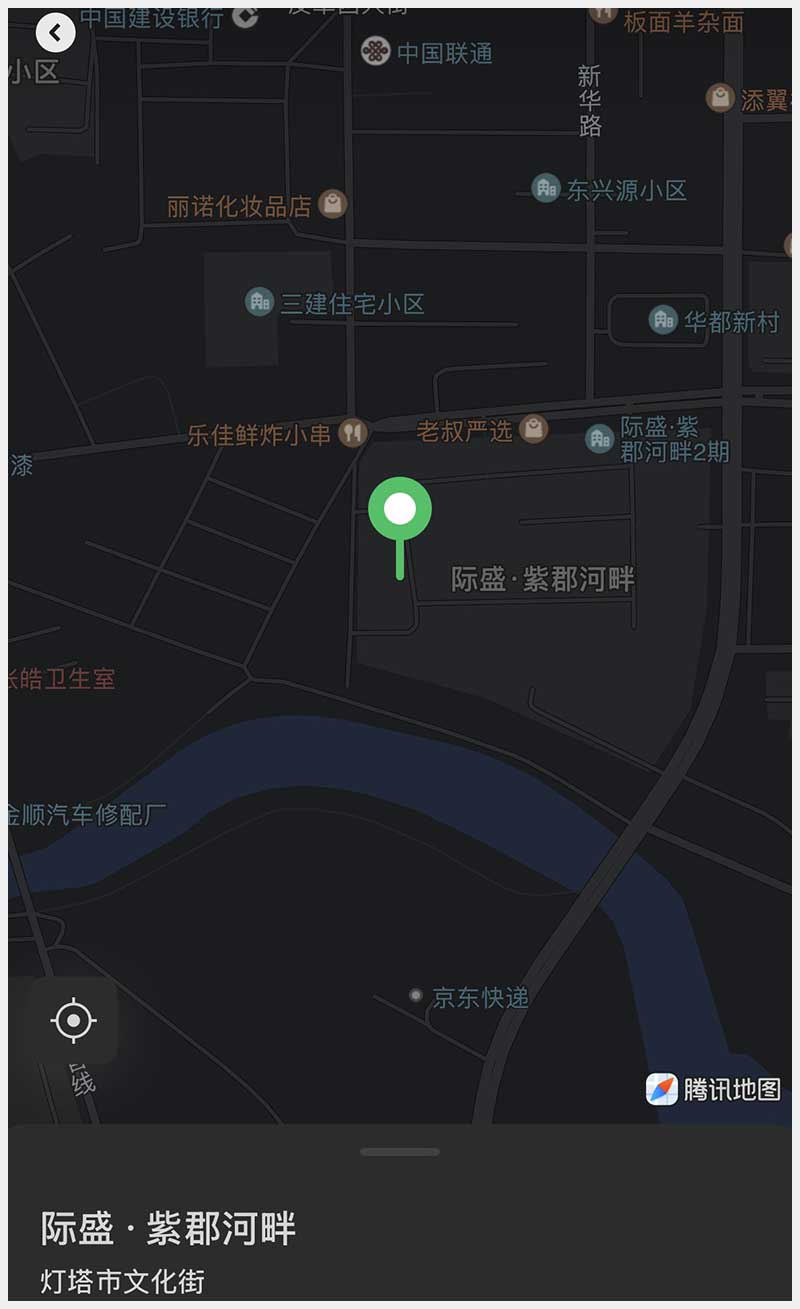
Task: Select the 华都新村 map marker
Action: pos(663,320)
